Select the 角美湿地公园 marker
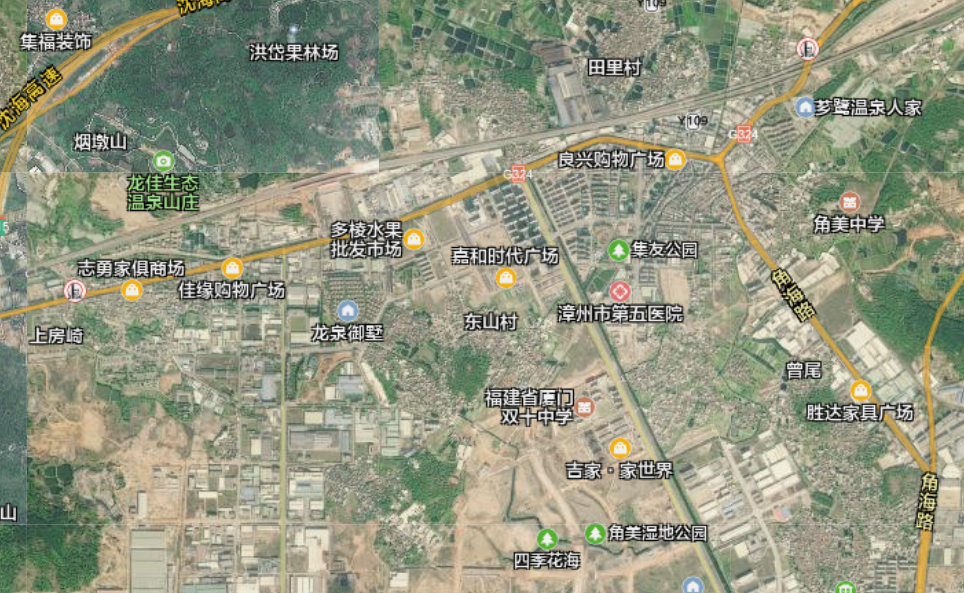The height and width of the screenshot is (593, 964). point(596,533)
